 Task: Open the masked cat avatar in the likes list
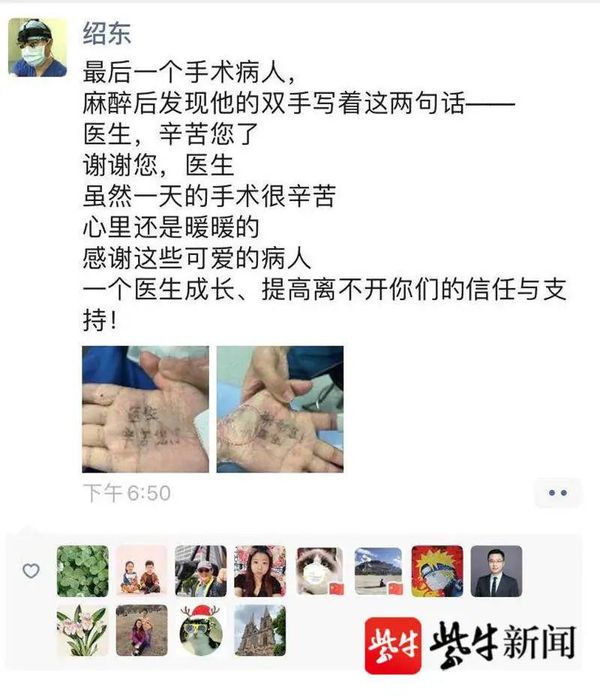319,571
